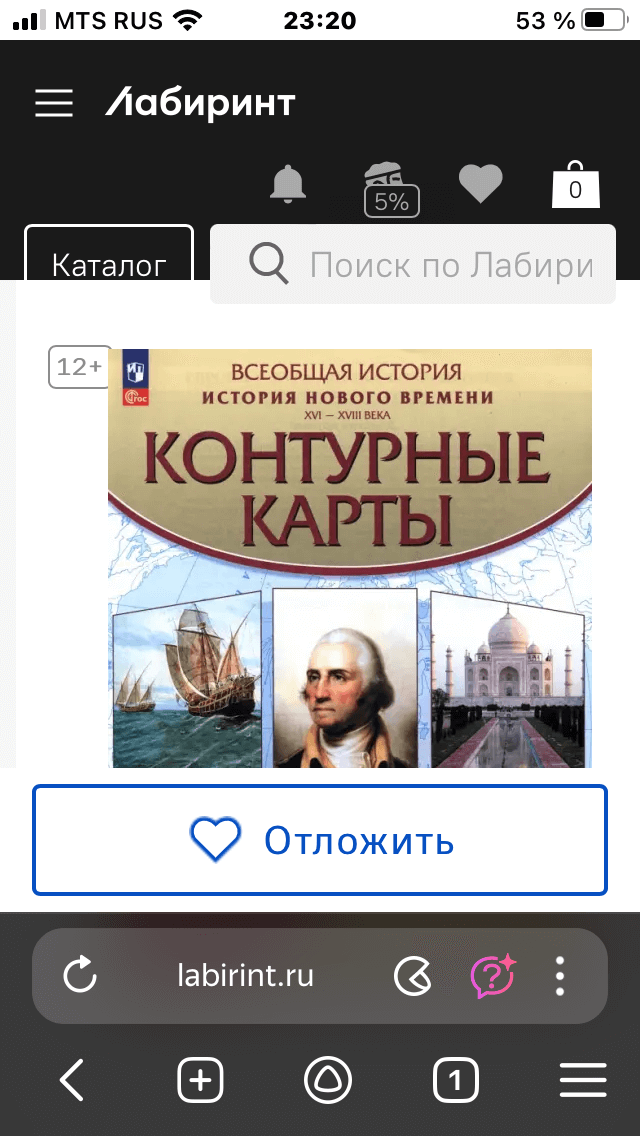Open the shopping cart
Screen dimensions: 640x1136
575,185
